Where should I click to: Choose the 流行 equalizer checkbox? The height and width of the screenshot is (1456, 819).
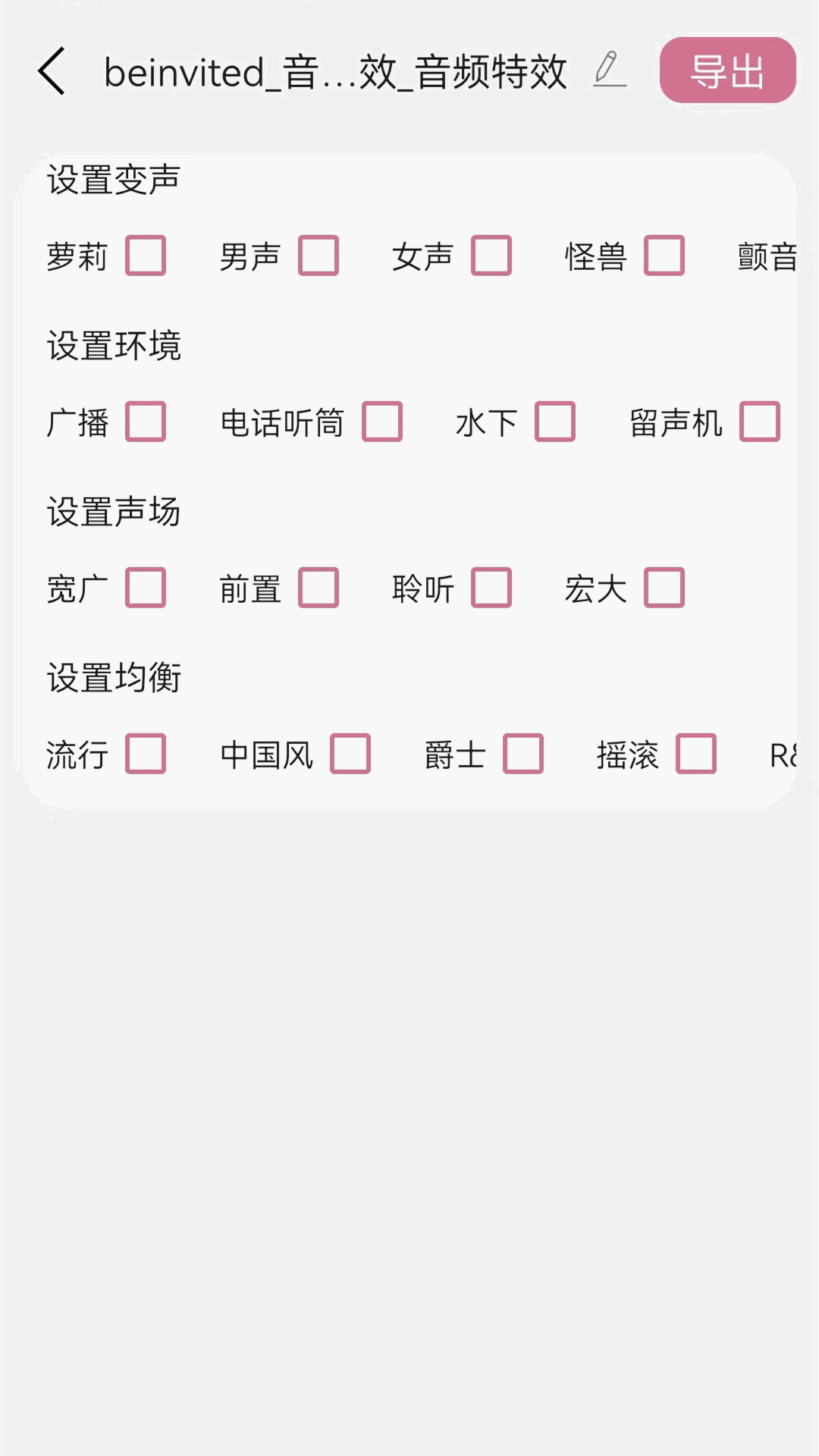pyautogui.click(x=146, y=754)
